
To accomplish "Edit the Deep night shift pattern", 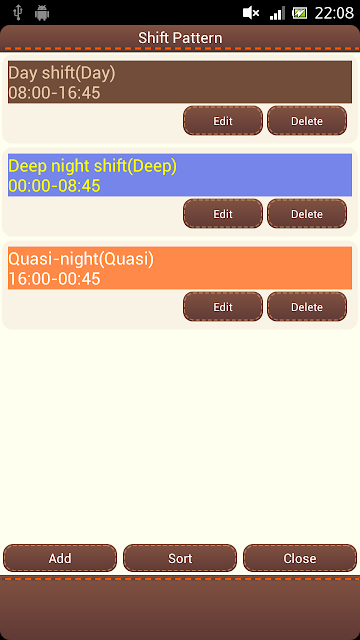I will click(223, 214).
